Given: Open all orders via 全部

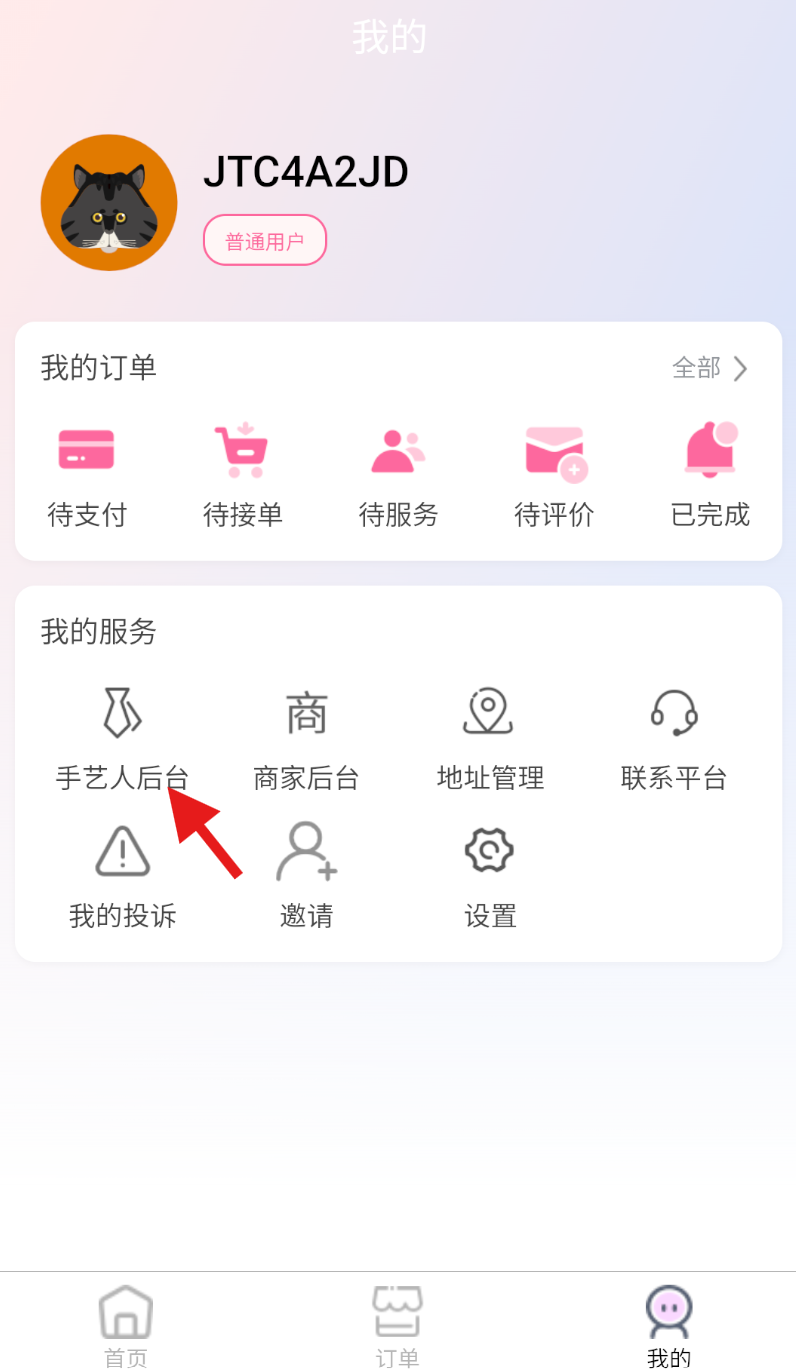Looking at the screenshot, I should pos(710,368).
